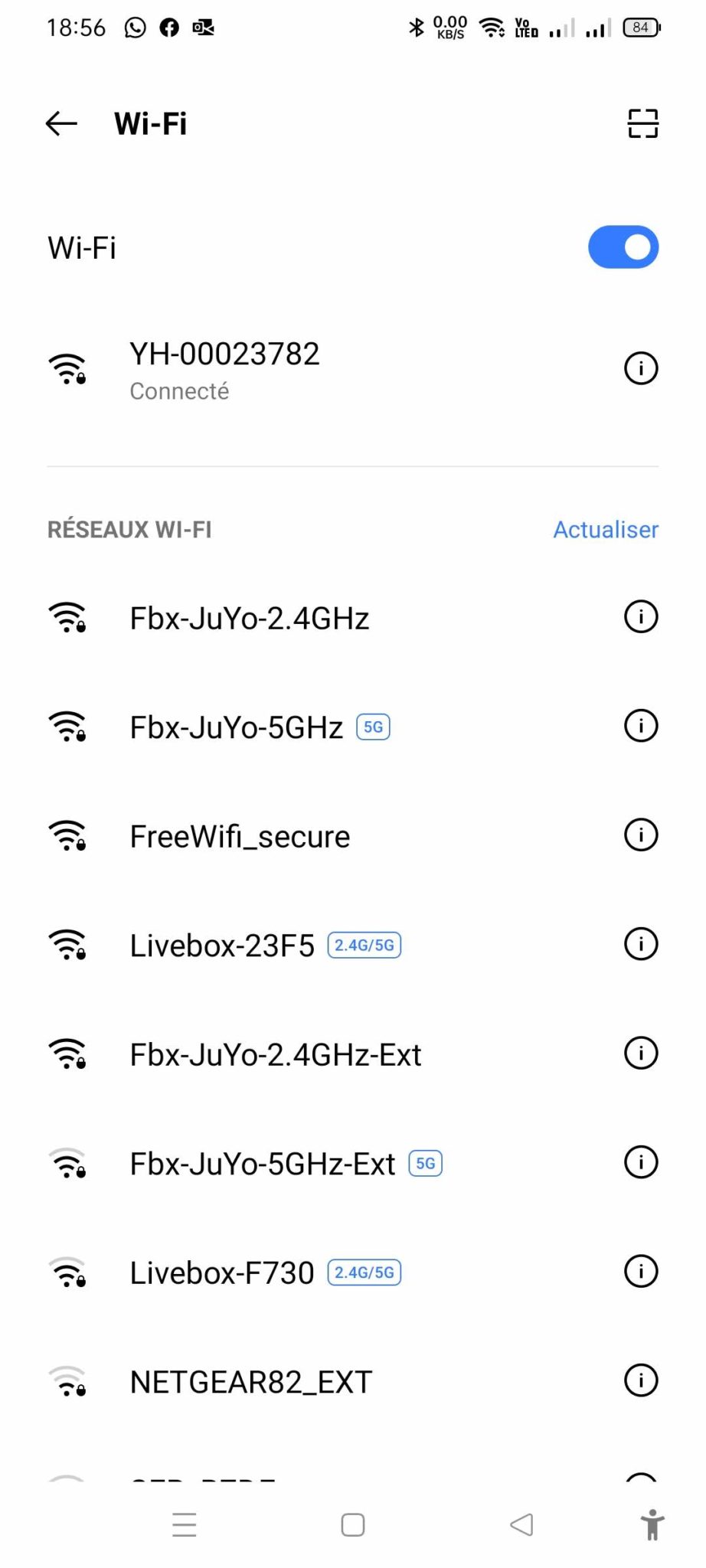Viewport: 706px width, 1568px height.
Task: Go to the home screen
Action: pos(353,1524)
